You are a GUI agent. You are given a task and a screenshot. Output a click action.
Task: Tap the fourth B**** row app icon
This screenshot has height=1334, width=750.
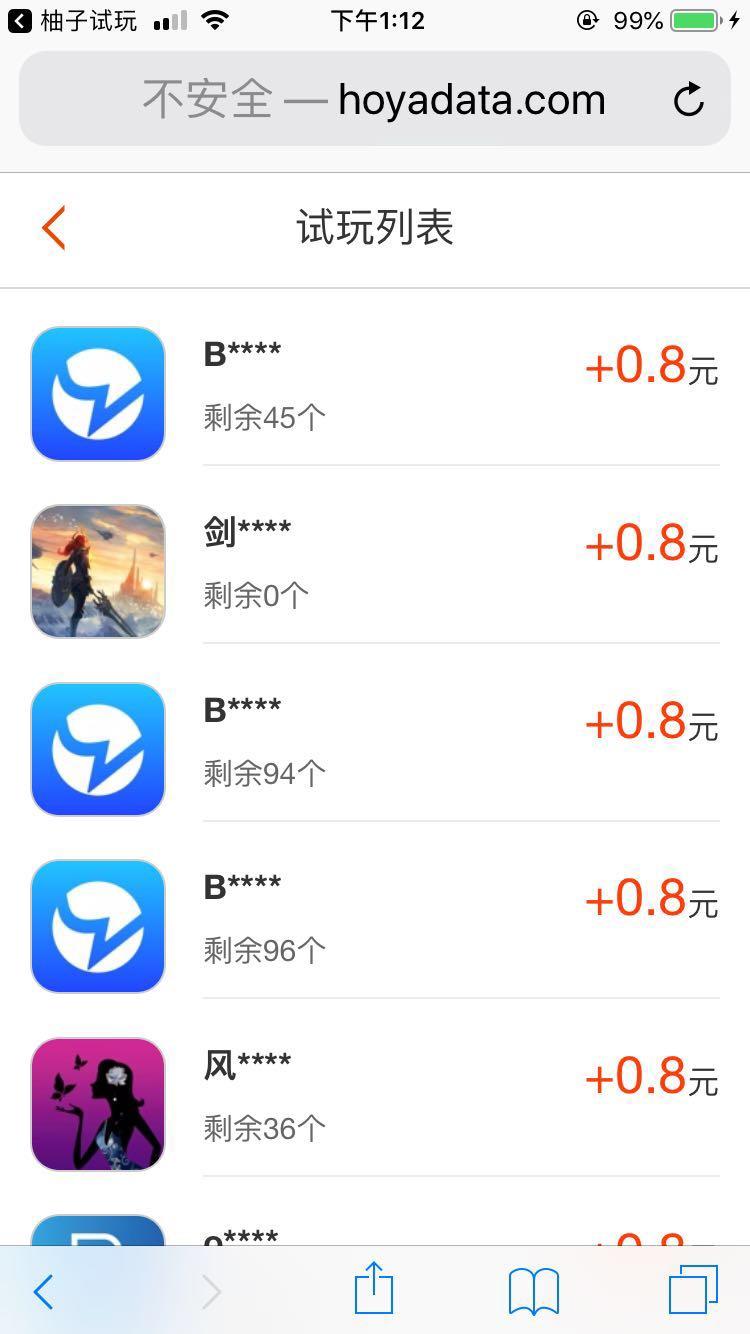point(97,926)
